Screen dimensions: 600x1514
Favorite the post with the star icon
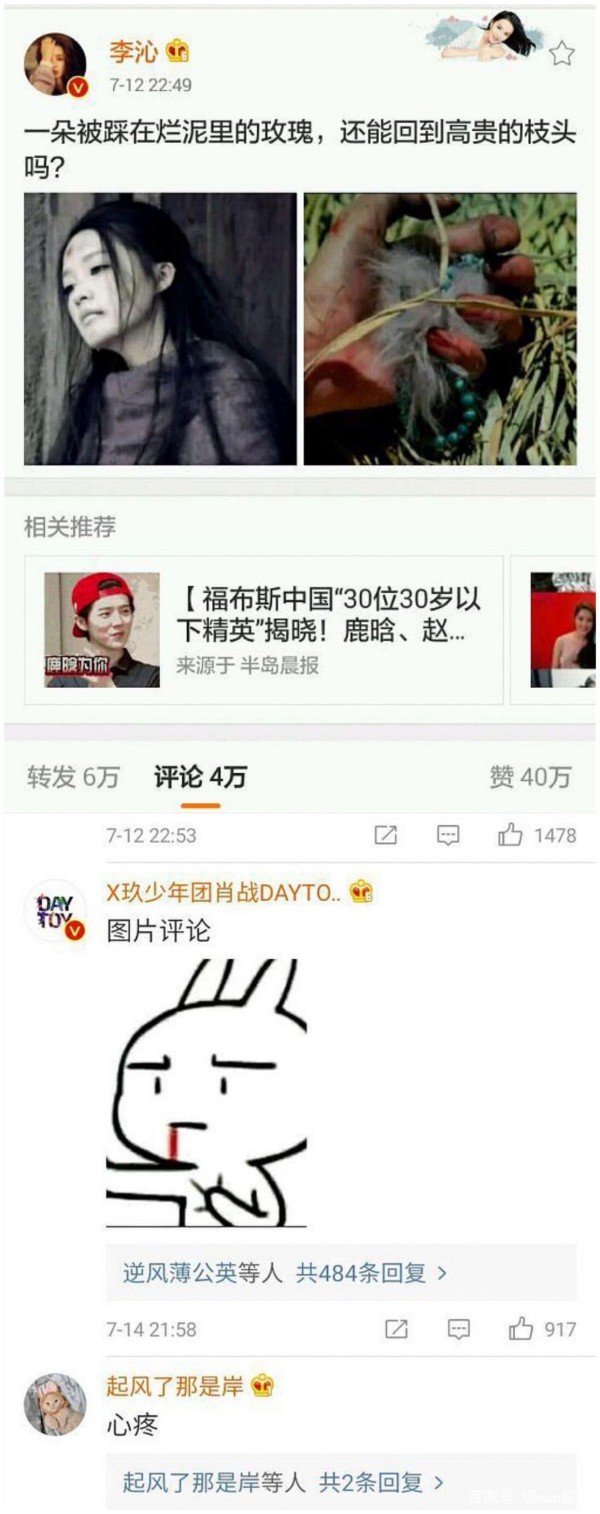coord(562,54)
